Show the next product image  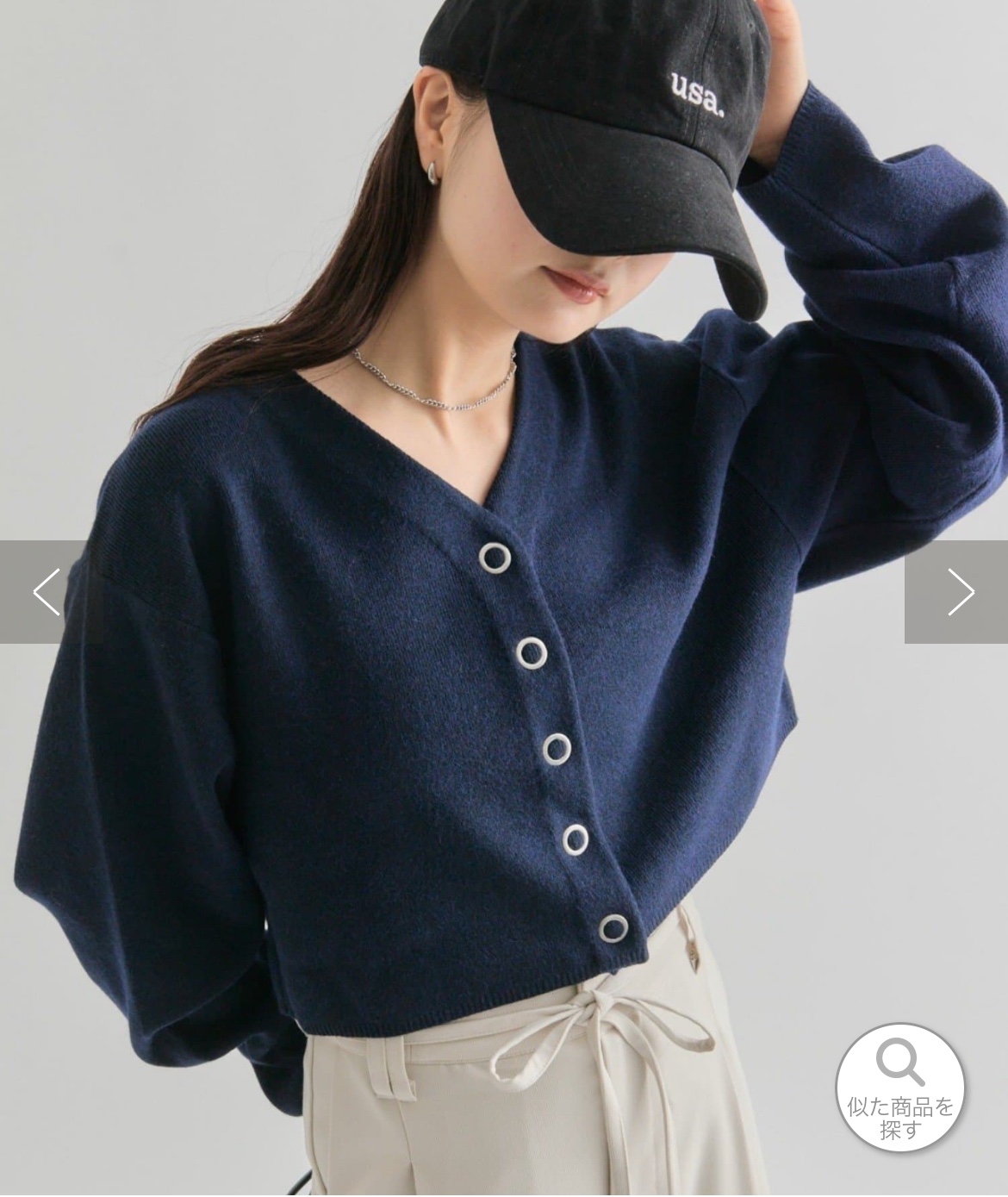[x=958, y=591]
